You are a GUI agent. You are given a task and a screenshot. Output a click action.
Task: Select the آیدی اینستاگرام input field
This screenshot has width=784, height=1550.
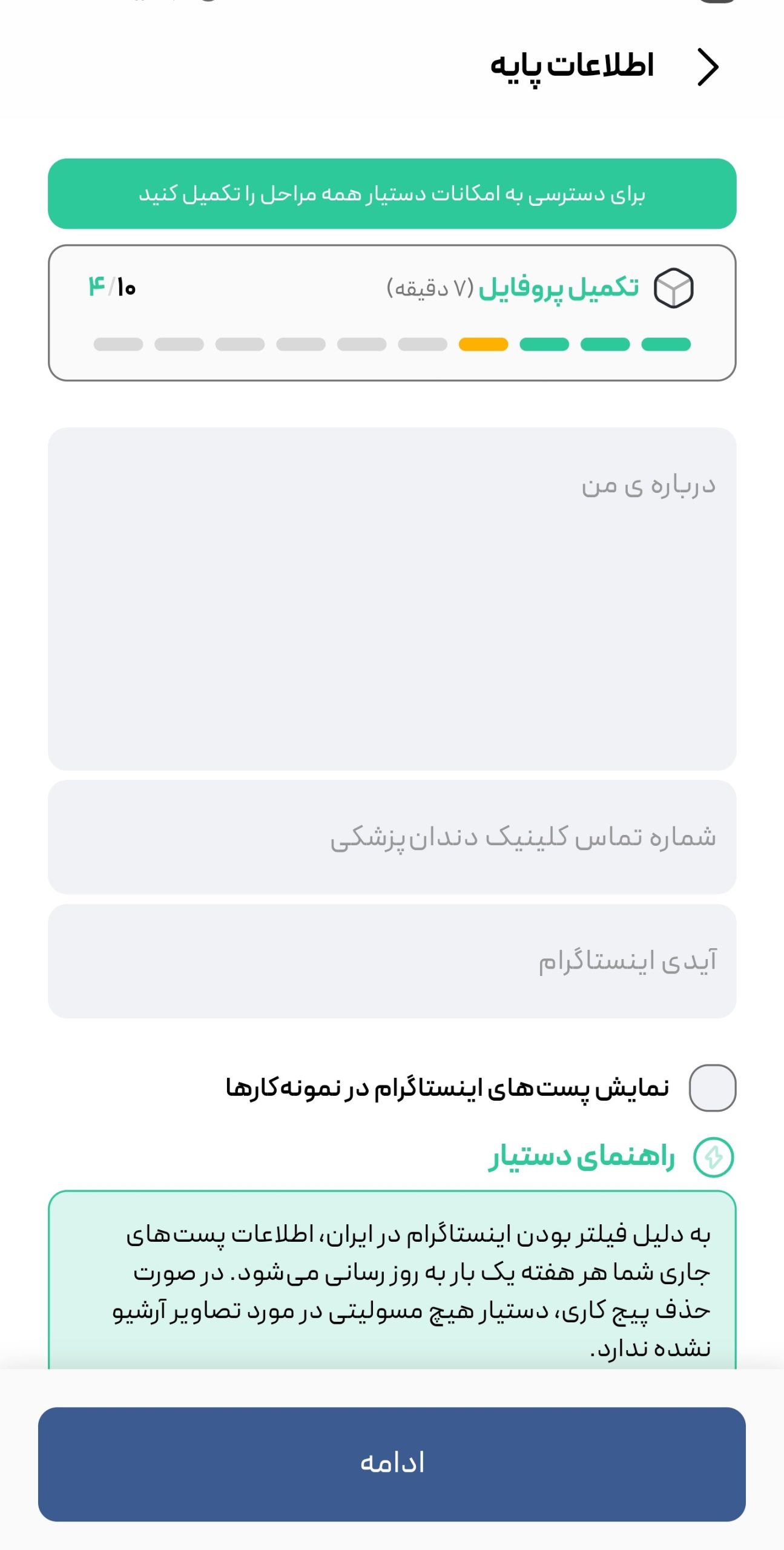click(x=392, y=961)
